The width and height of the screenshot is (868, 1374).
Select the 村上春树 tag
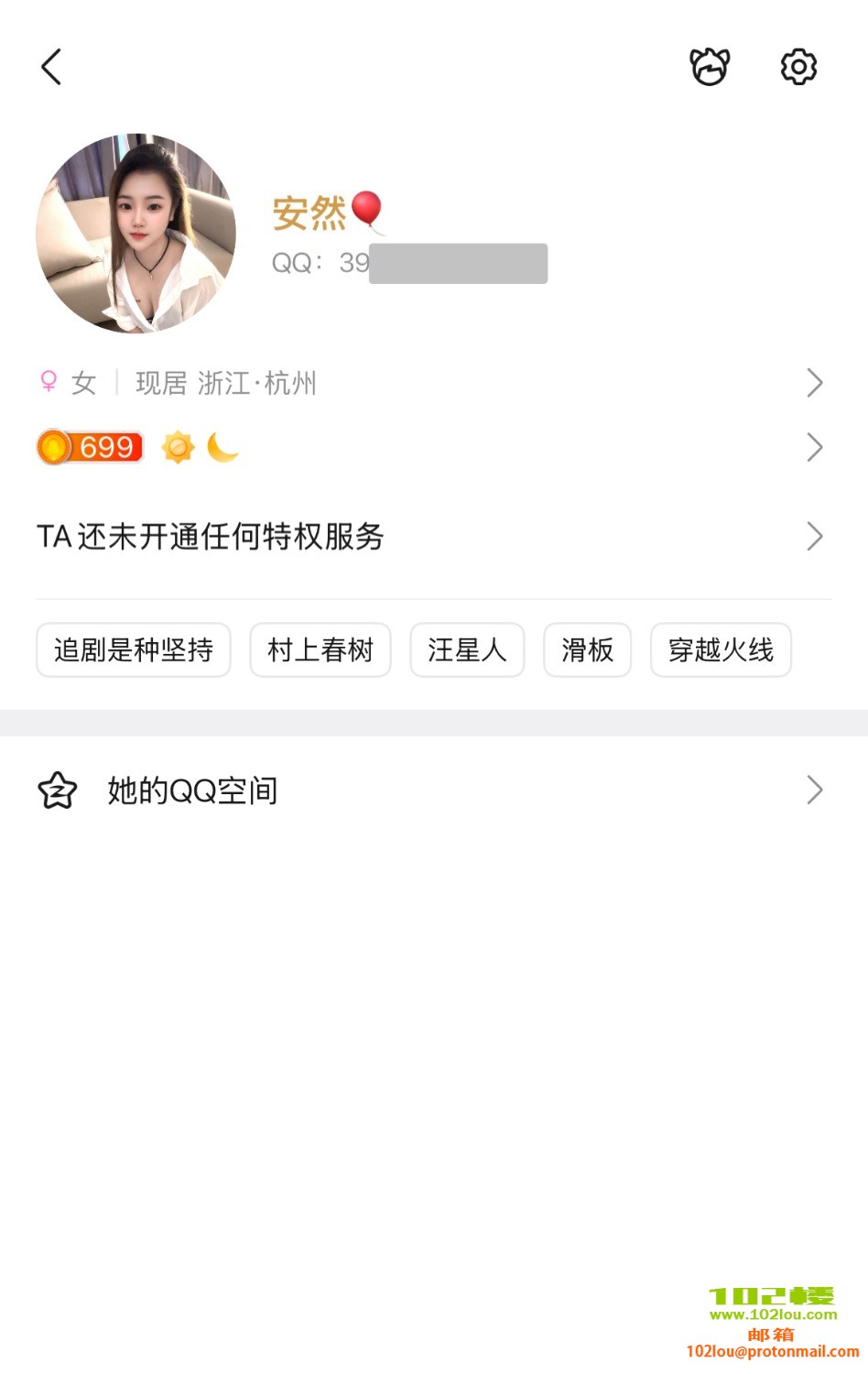(320, 650)
